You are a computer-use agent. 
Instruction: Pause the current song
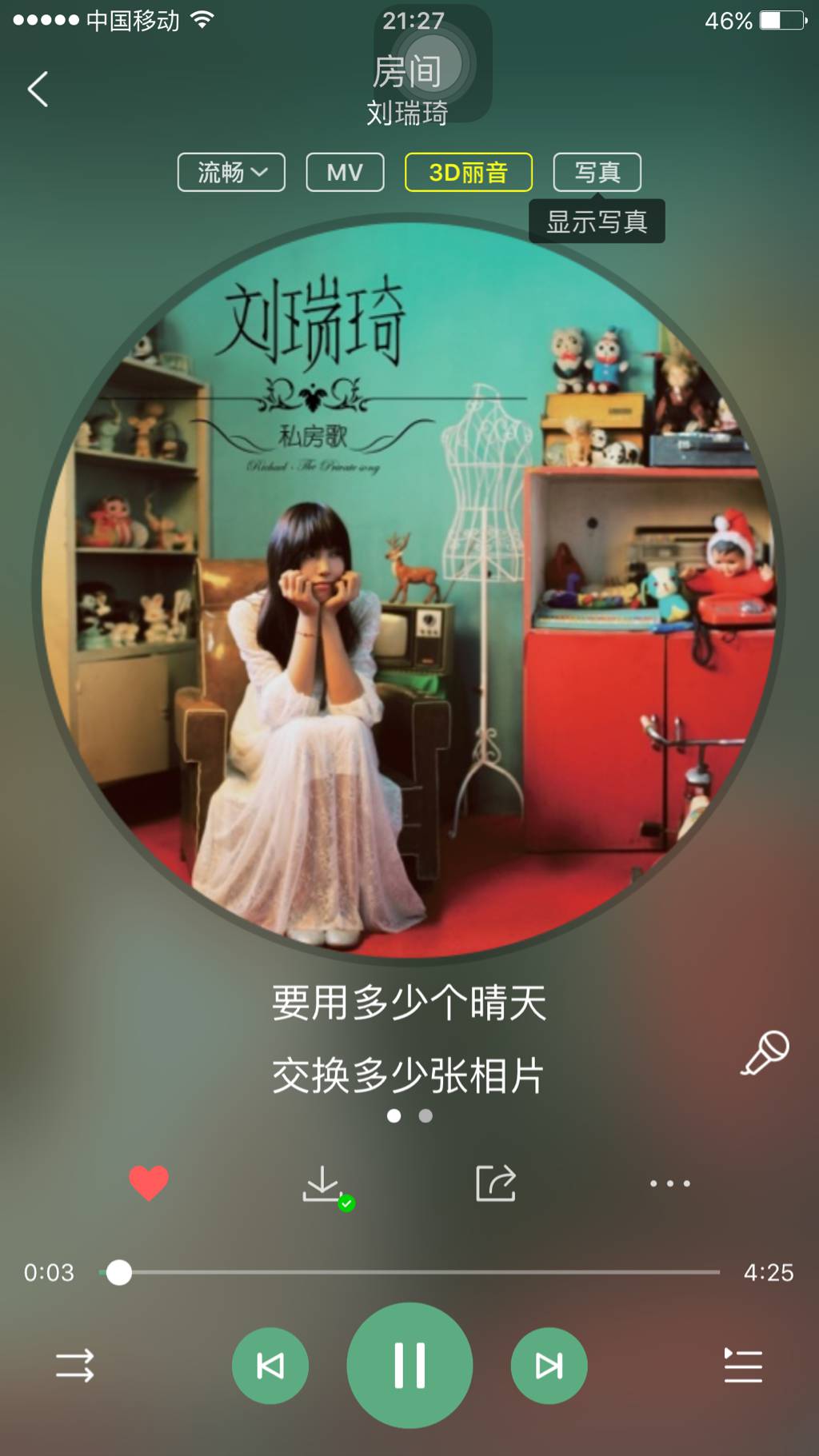coord(409,1365)
